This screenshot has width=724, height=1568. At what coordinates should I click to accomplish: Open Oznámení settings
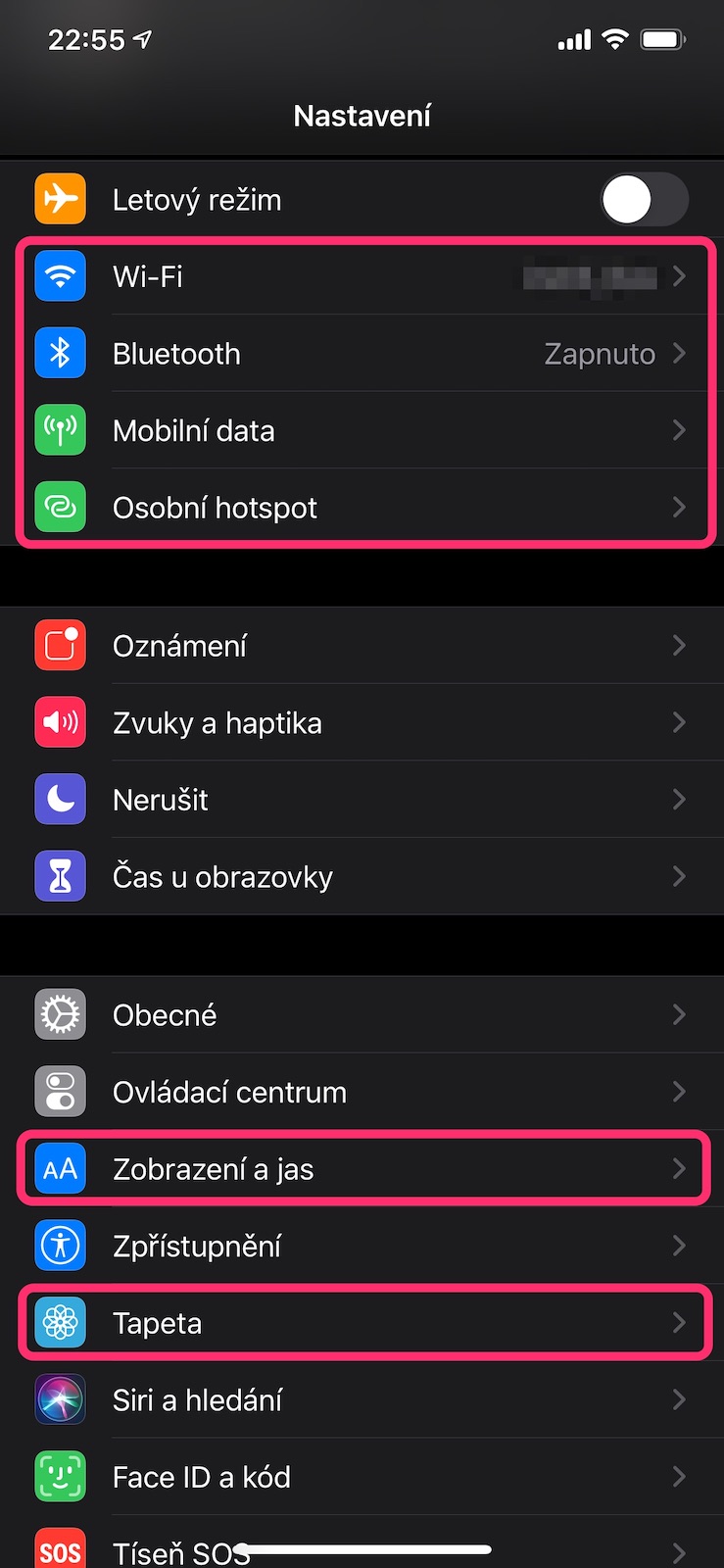coord(362,646)
